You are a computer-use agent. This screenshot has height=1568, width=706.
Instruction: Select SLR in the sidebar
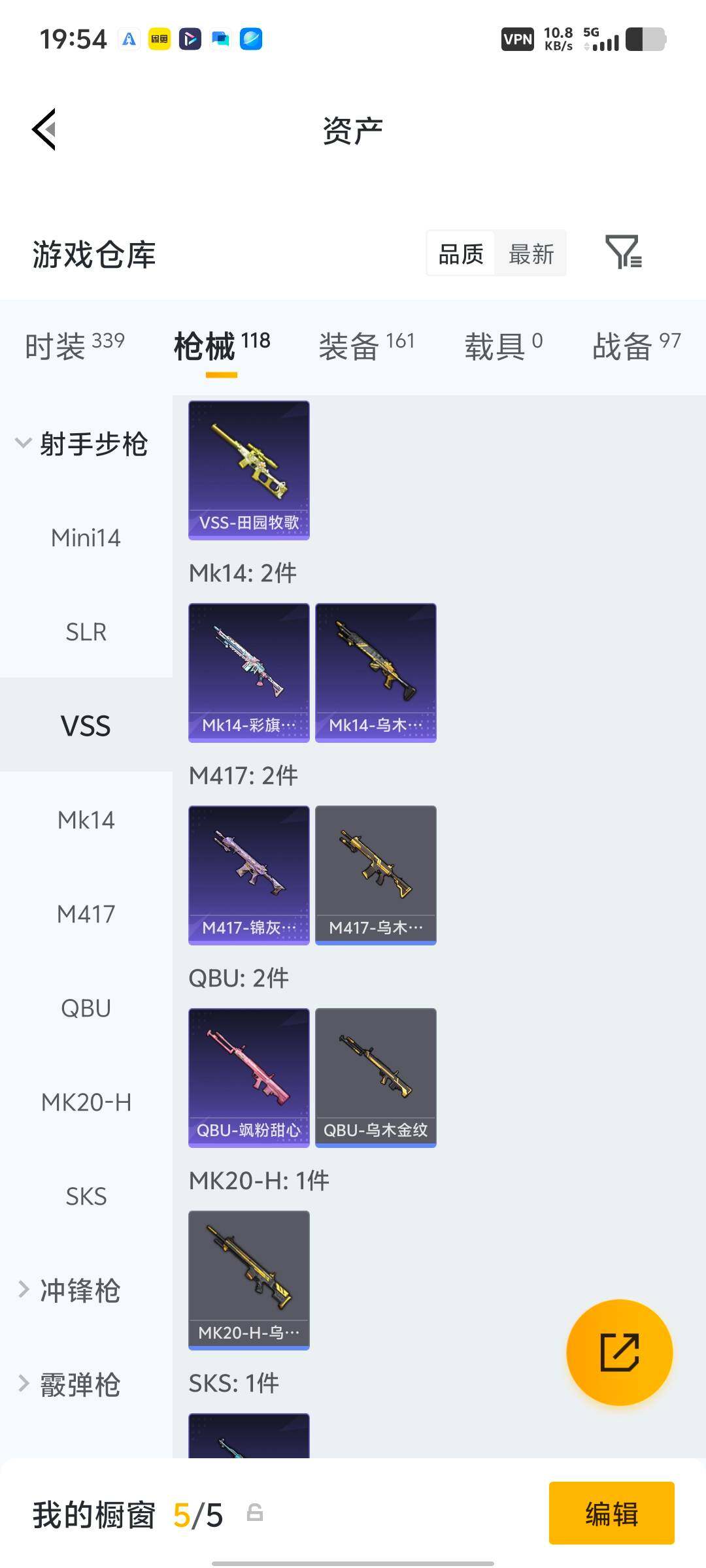click(x=86, y=632)
